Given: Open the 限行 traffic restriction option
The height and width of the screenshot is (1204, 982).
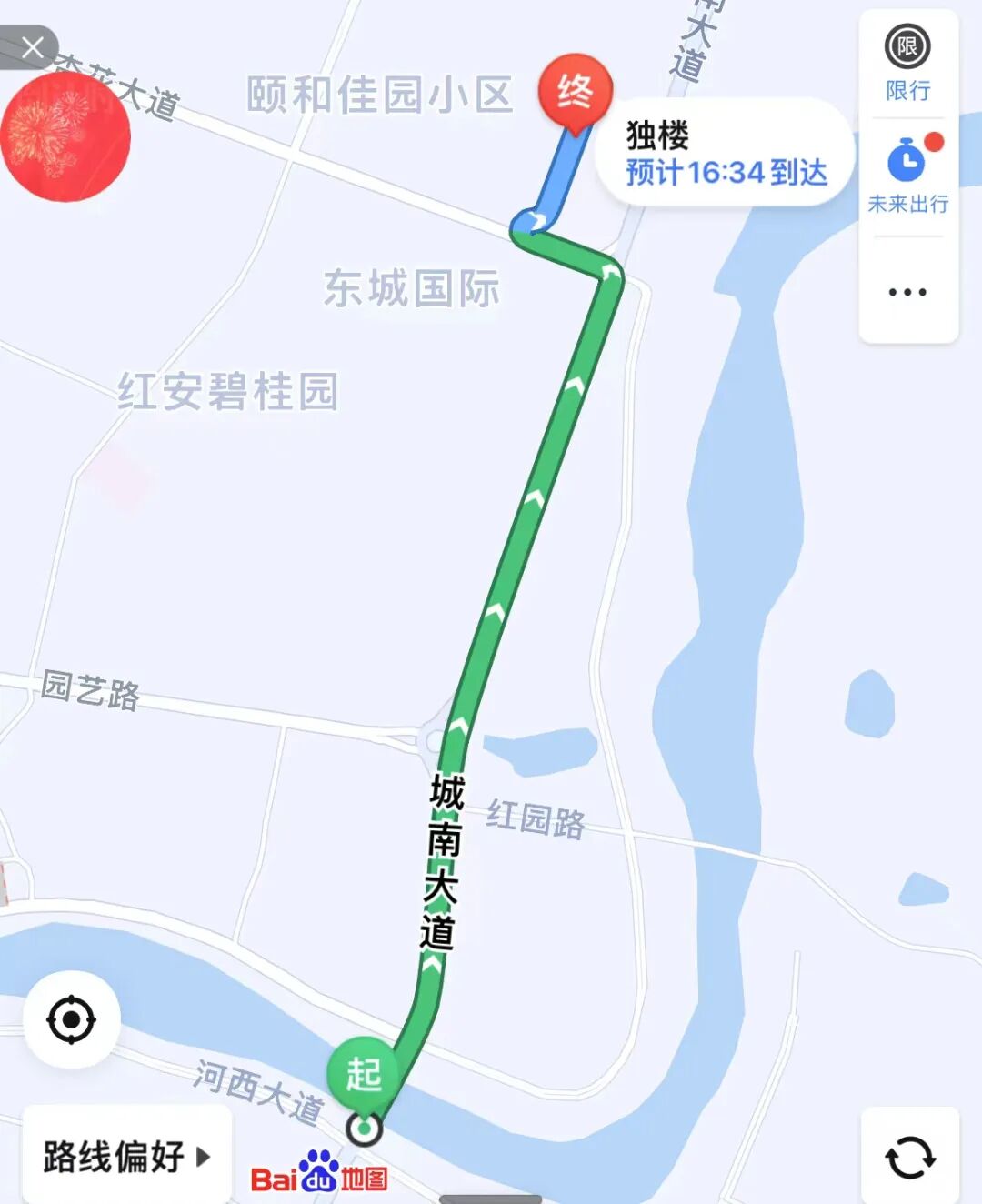Looking at the screenshot, I should point(907,64).
